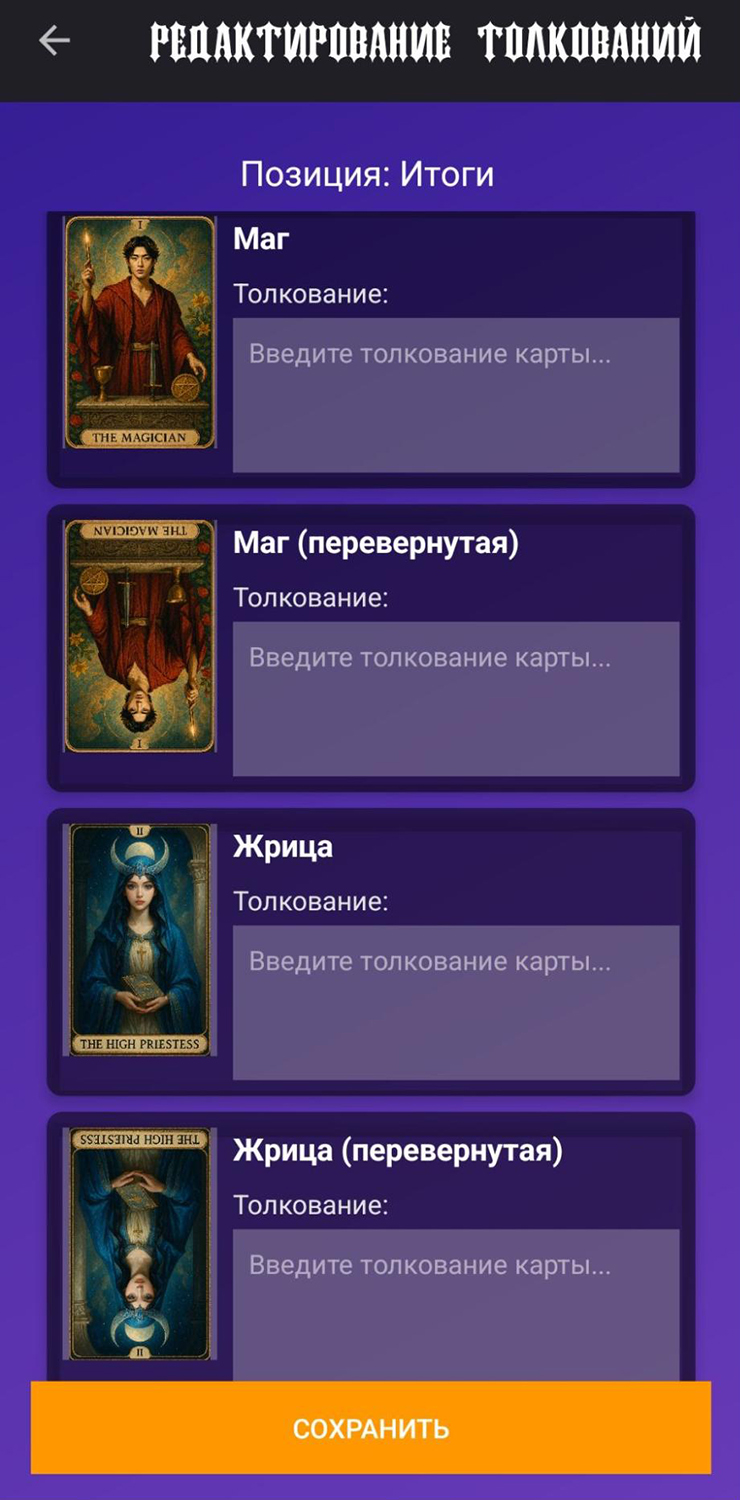Save changes with the Сохранить button

pyautogui.click(x=370, y=1428)
